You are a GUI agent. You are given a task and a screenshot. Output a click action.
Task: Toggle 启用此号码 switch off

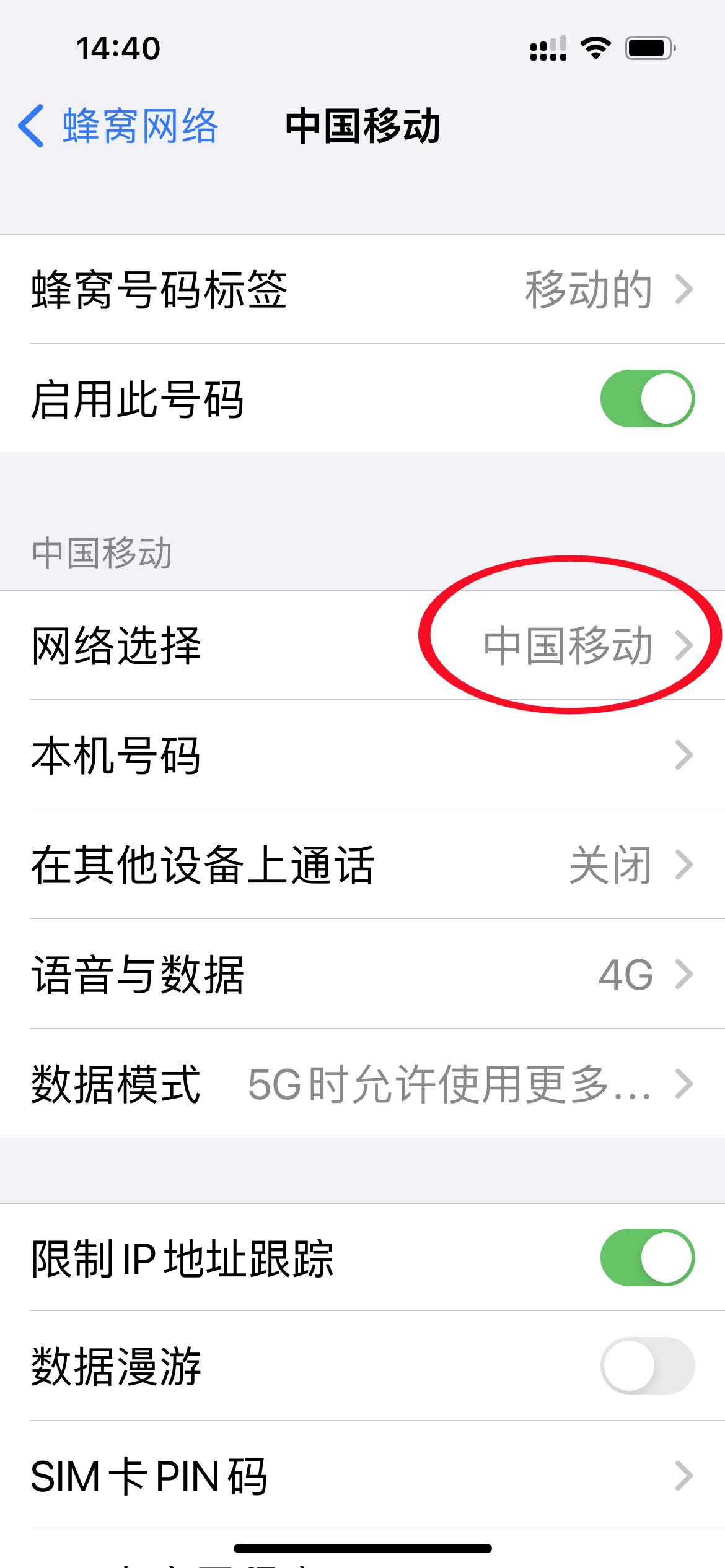(647, 399)
